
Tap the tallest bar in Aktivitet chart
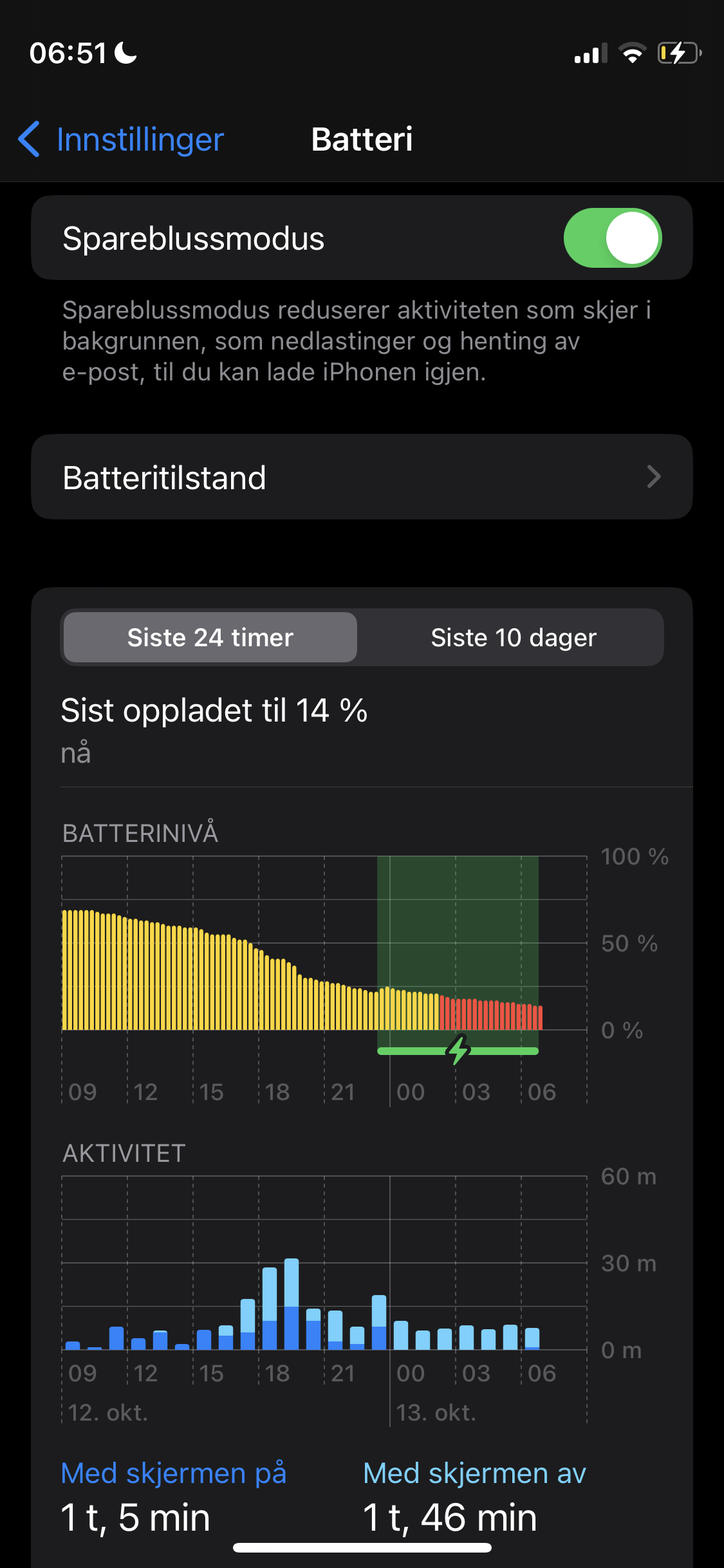[x=292, y=1304]
